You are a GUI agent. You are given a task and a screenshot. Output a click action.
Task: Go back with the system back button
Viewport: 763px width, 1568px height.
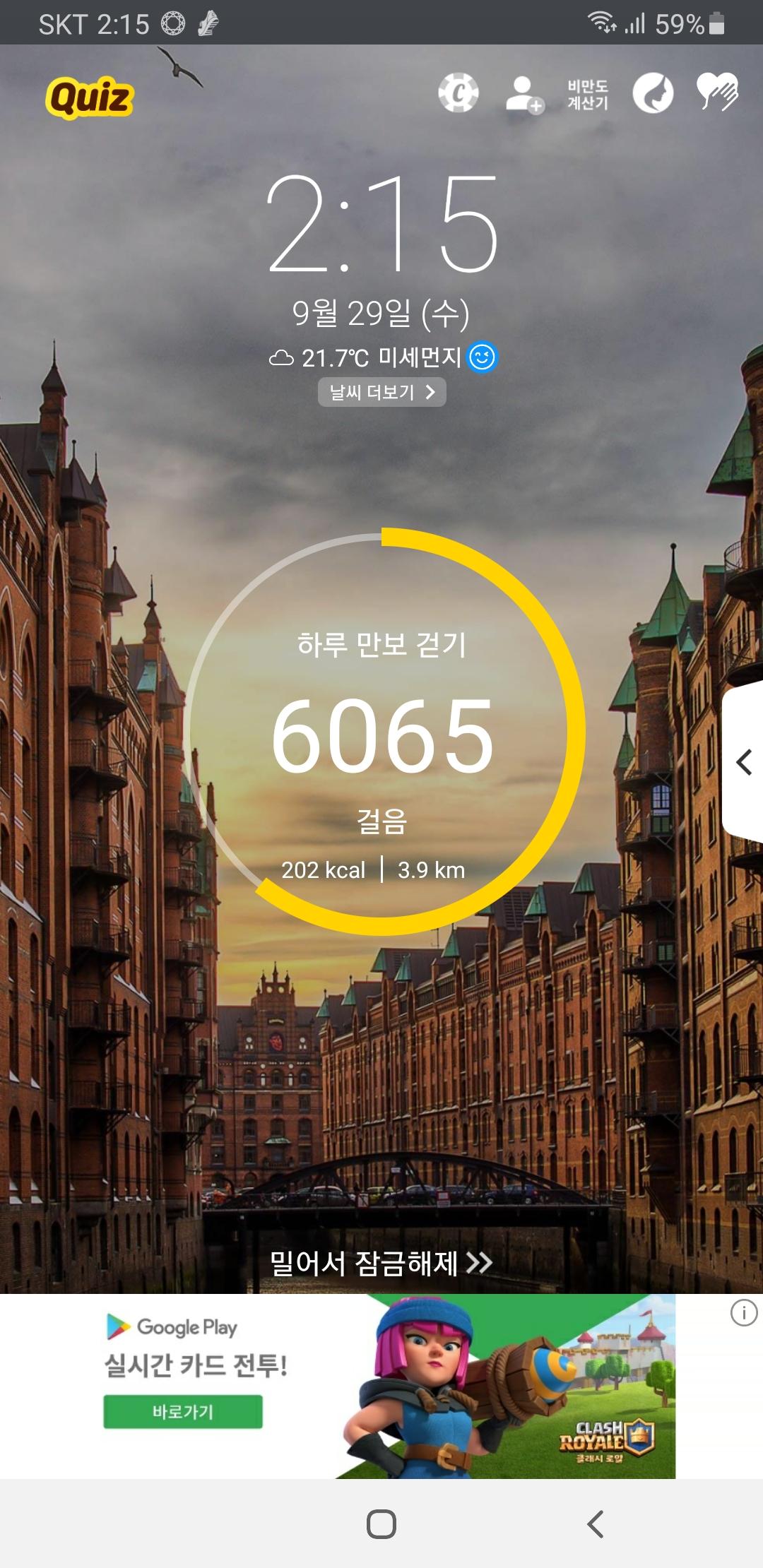(x=595, y=1524)
